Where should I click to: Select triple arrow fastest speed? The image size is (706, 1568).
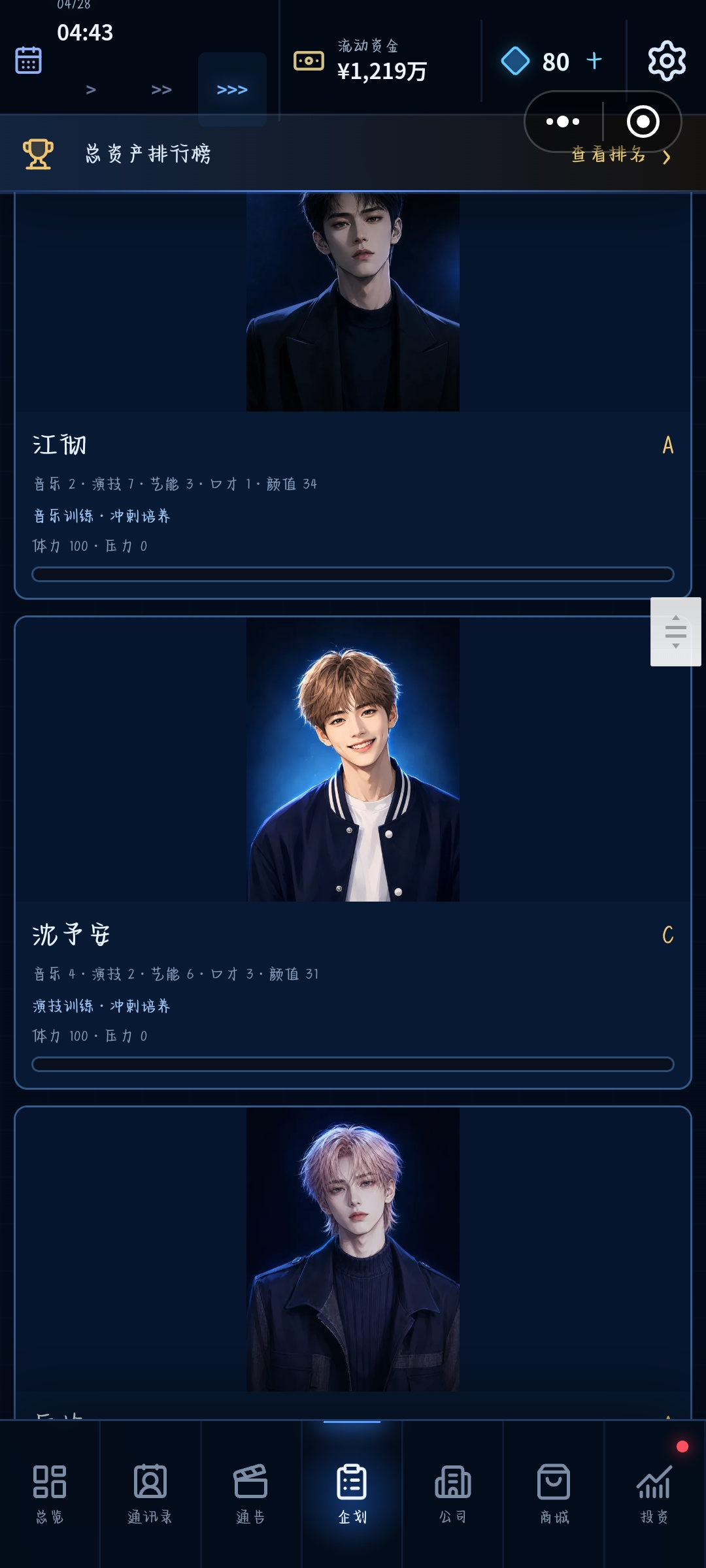[x=232, y=90]
